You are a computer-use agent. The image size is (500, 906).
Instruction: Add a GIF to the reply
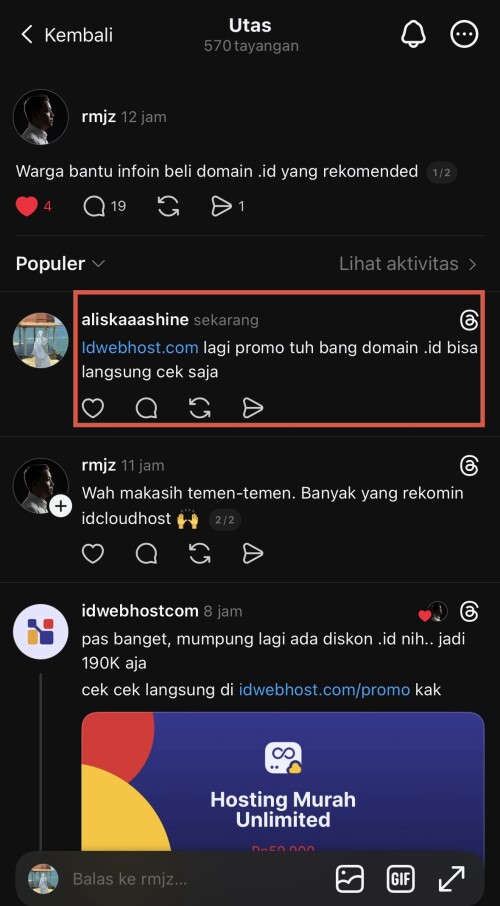point(401,879)
